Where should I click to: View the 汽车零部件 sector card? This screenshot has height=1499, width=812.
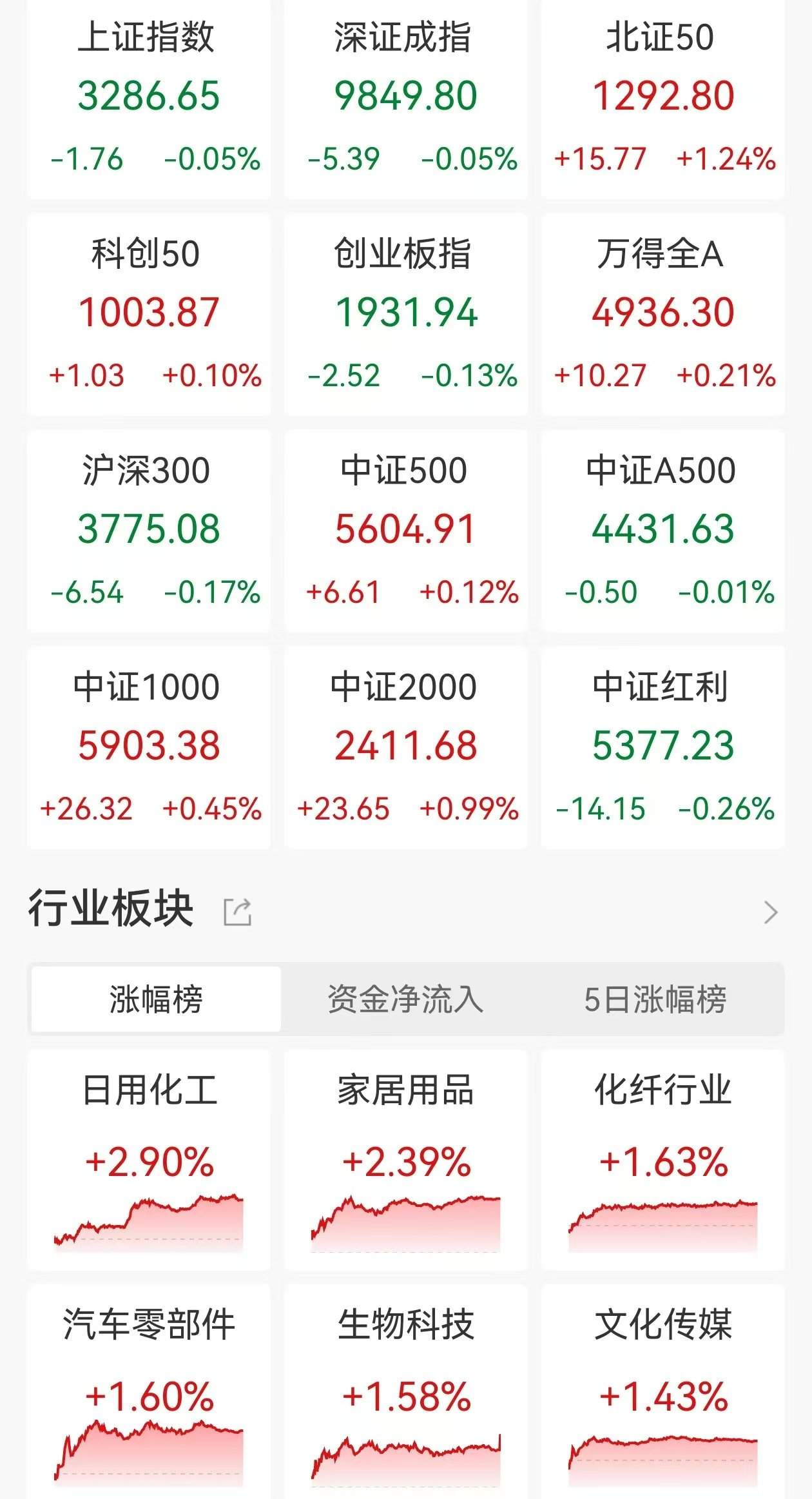(149, 1393)
